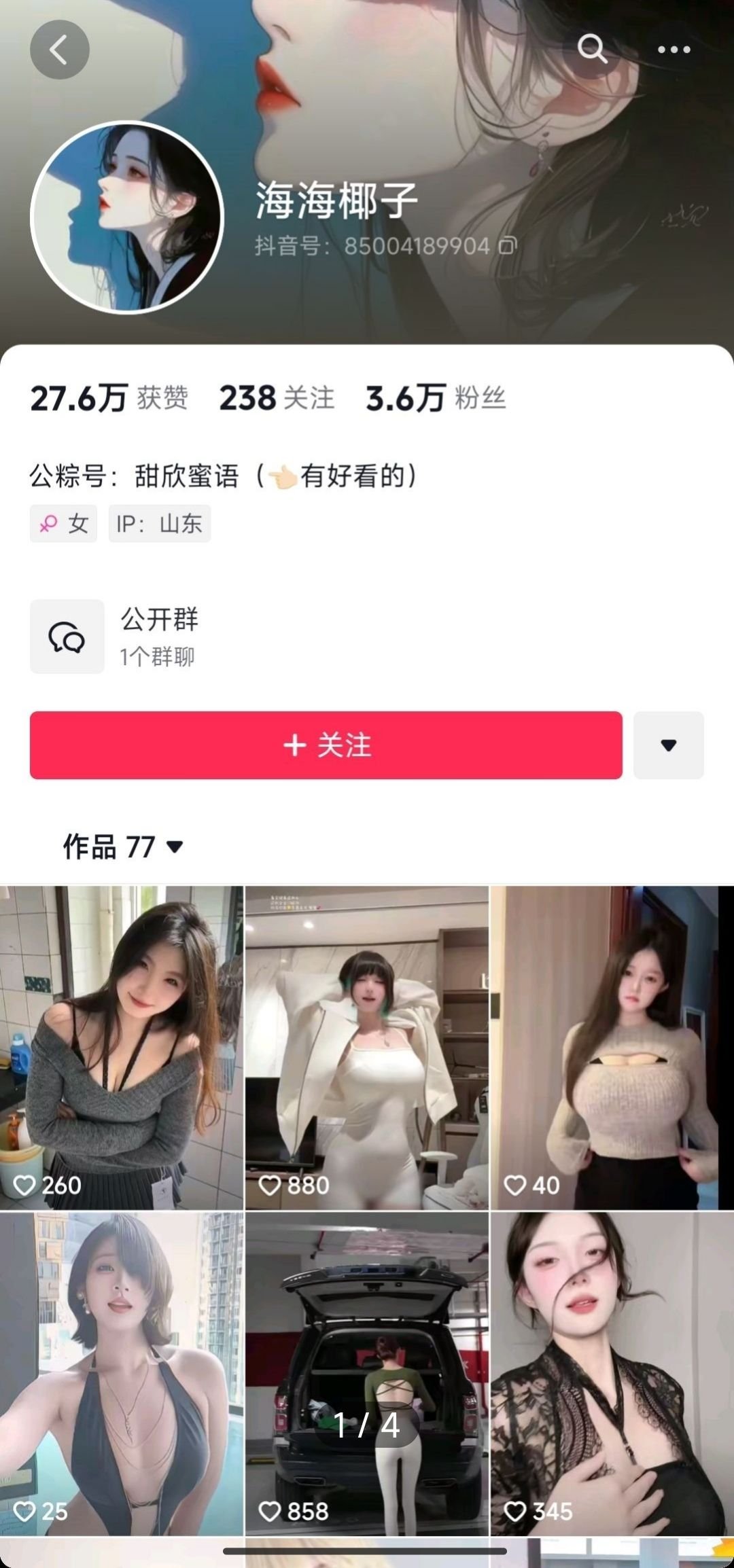Viewport: 734px width, 1568px height.
Task: Open search from the profile header
Action: click(x=594, y=50)
